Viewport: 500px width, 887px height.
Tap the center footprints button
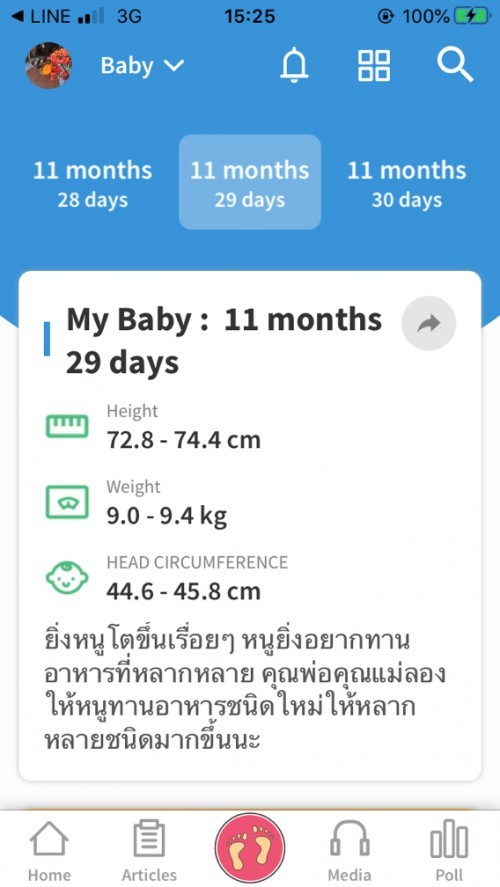coord(250,847)
